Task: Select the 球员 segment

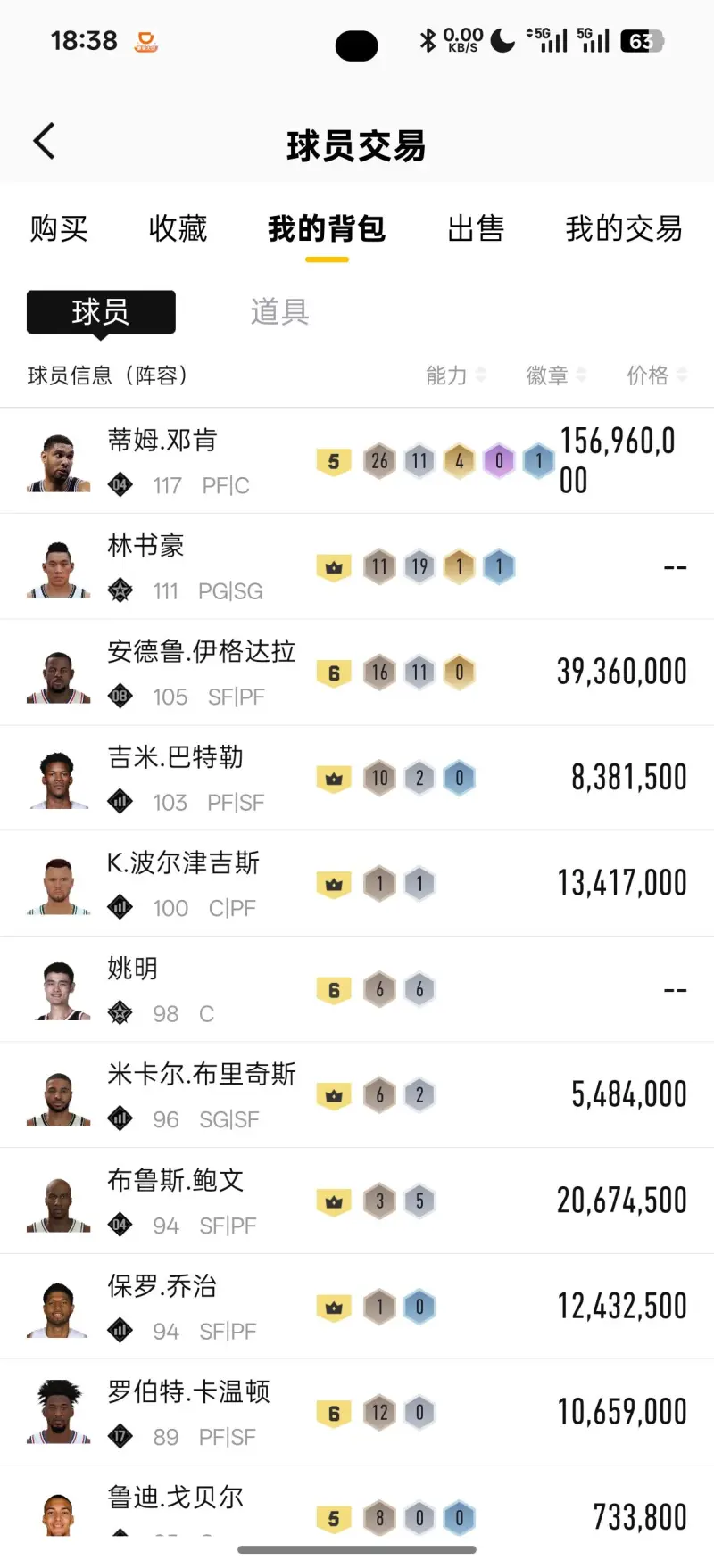Action: pos(101,312)
